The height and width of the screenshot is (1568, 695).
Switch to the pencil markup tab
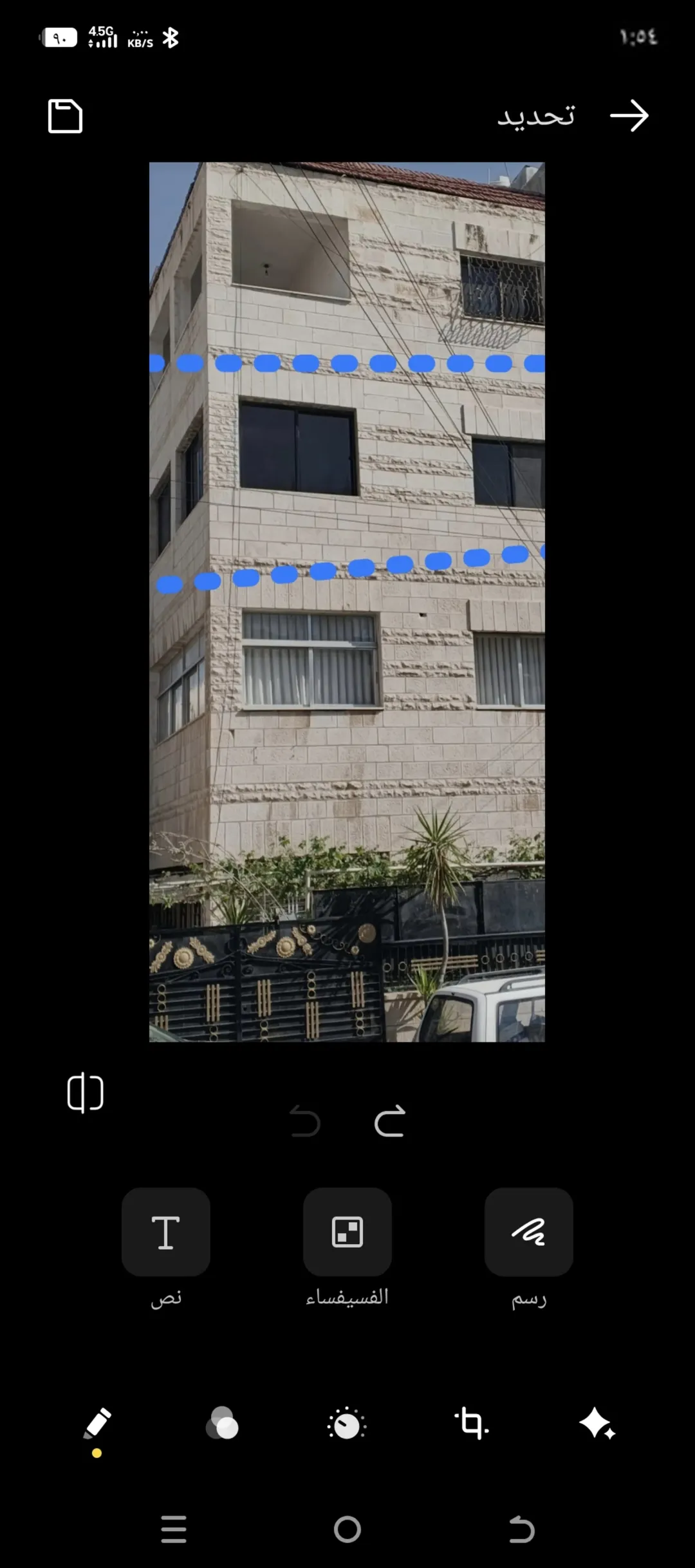(x=97, y=1424)
